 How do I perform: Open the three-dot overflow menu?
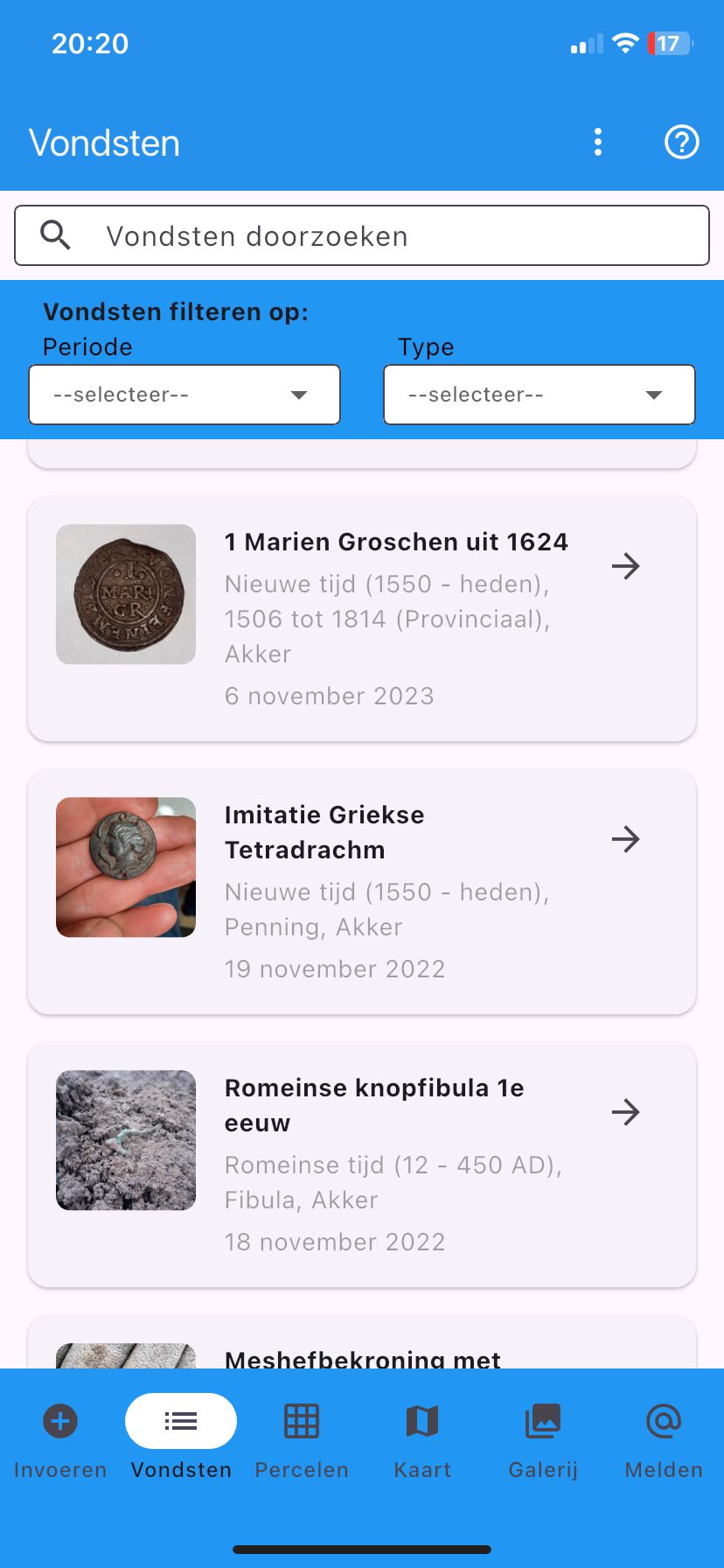[598, 142]
